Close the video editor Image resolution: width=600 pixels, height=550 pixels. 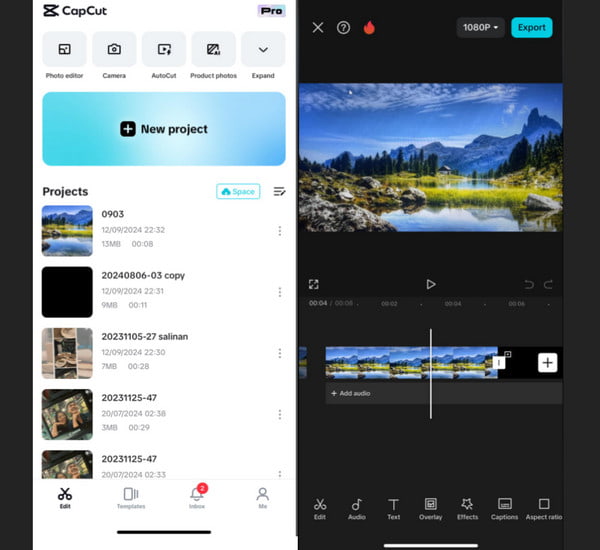coord(318,28)
